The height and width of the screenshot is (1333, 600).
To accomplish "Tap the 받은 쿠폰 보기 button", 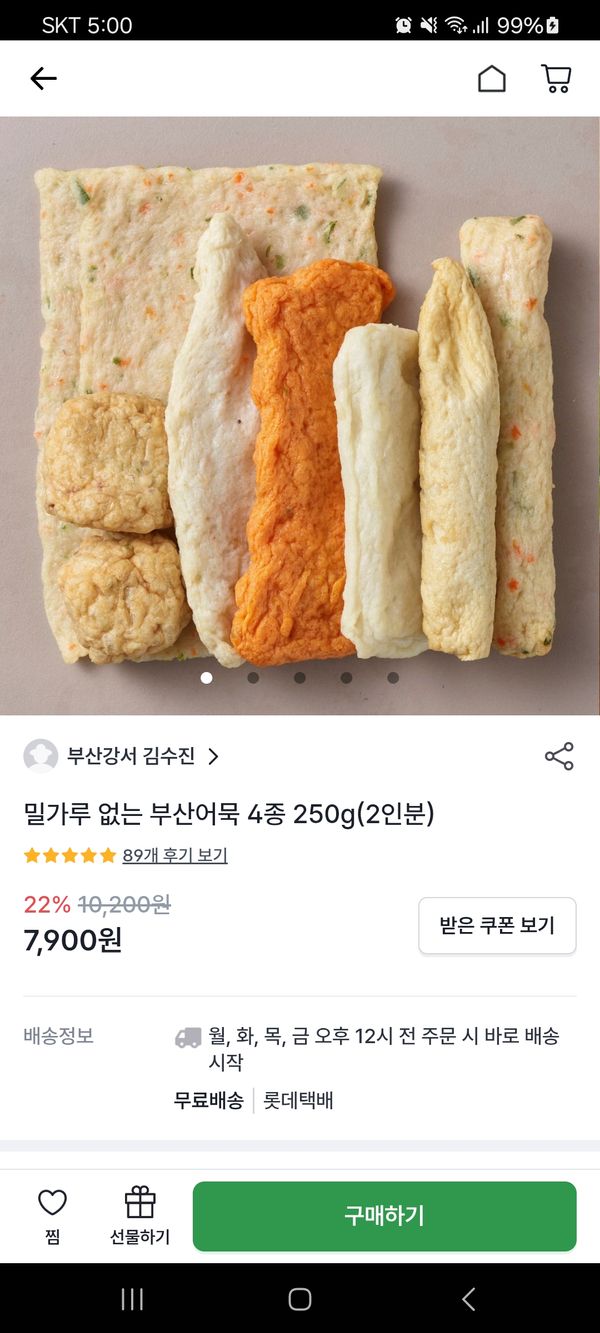I will pos(497,925).
